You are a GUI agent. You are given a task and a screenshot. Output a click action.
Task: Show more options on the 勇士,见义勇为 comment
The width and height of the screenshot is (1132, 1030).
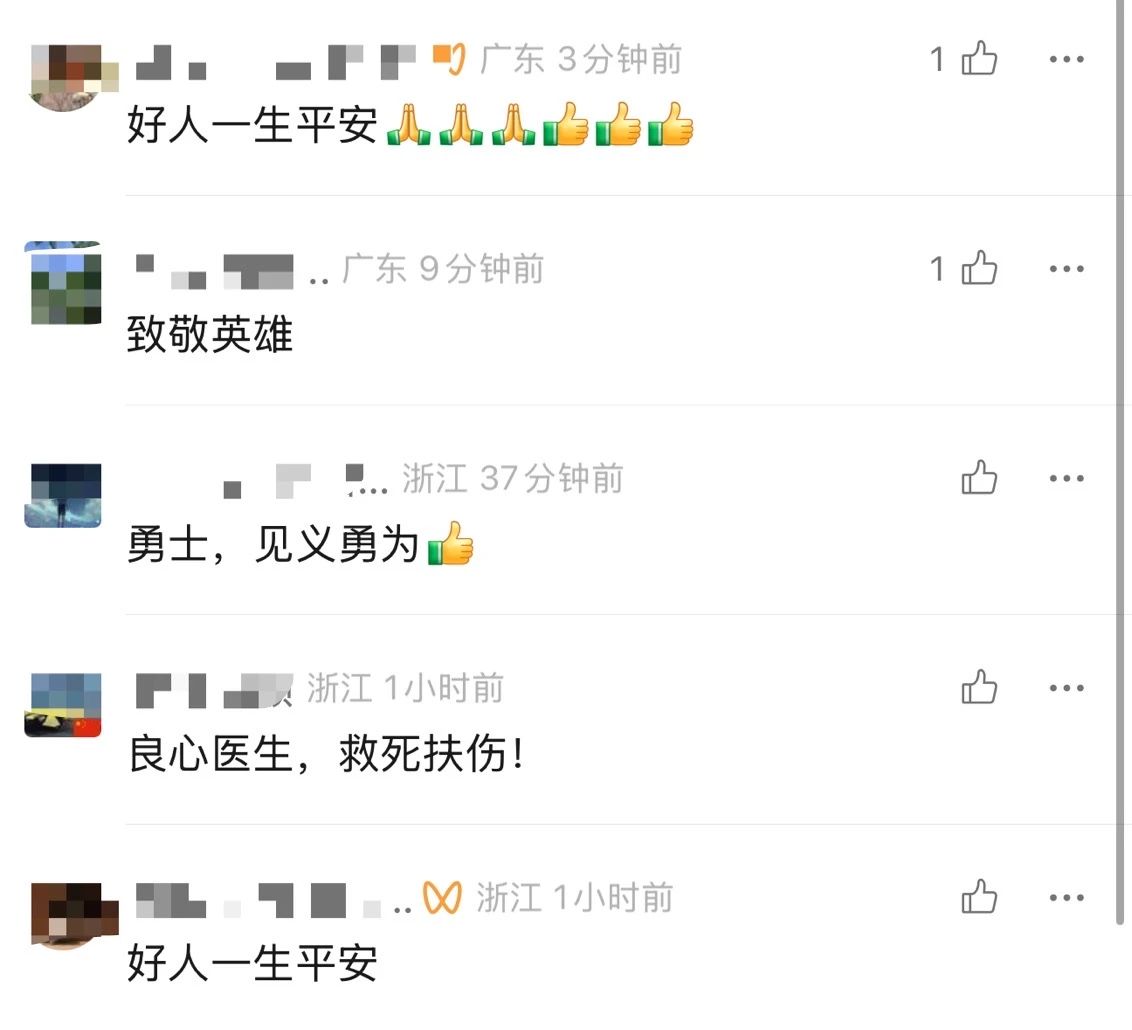[x=1066, y=479]
